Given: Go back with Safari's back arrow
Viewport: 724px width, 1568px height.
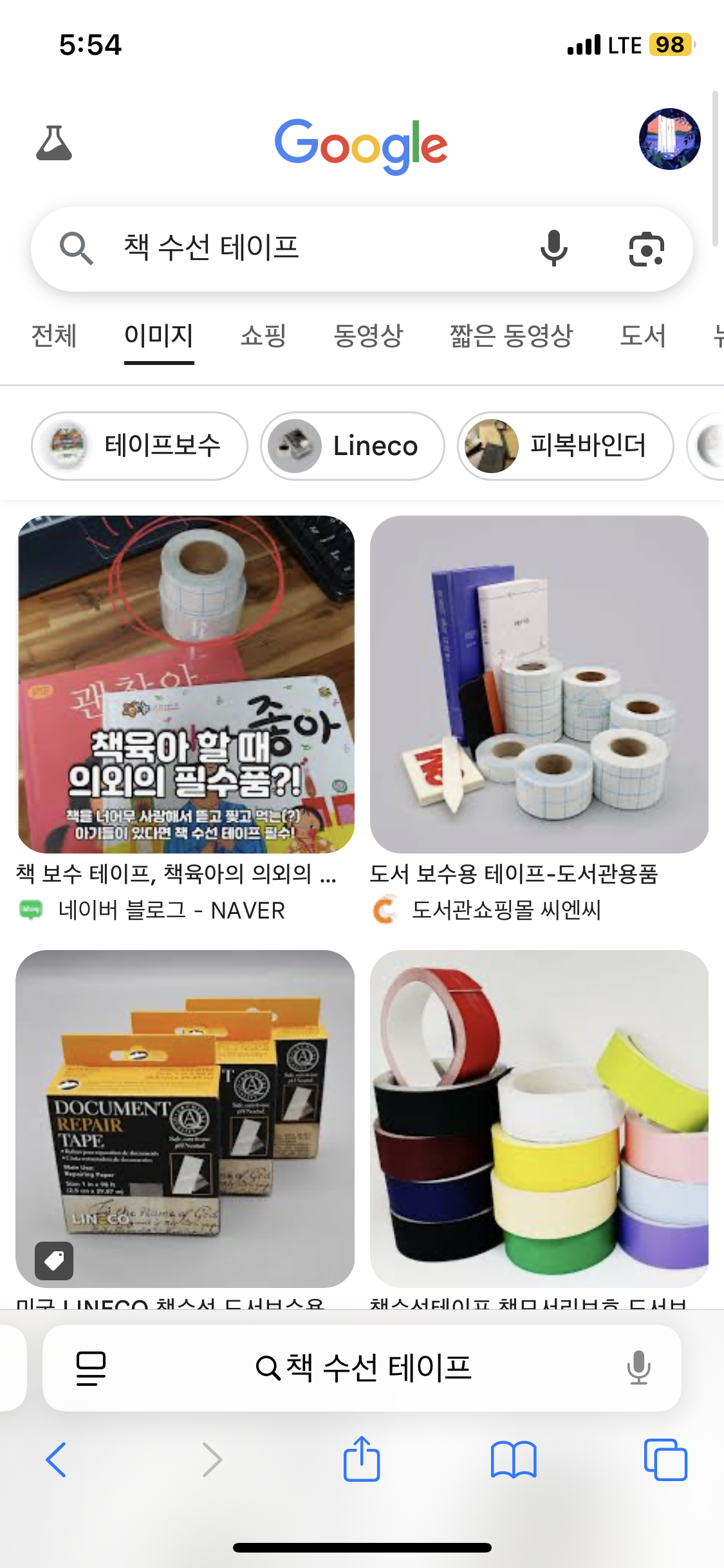Looking at the screenshot, I should (x=57, y=1460).
